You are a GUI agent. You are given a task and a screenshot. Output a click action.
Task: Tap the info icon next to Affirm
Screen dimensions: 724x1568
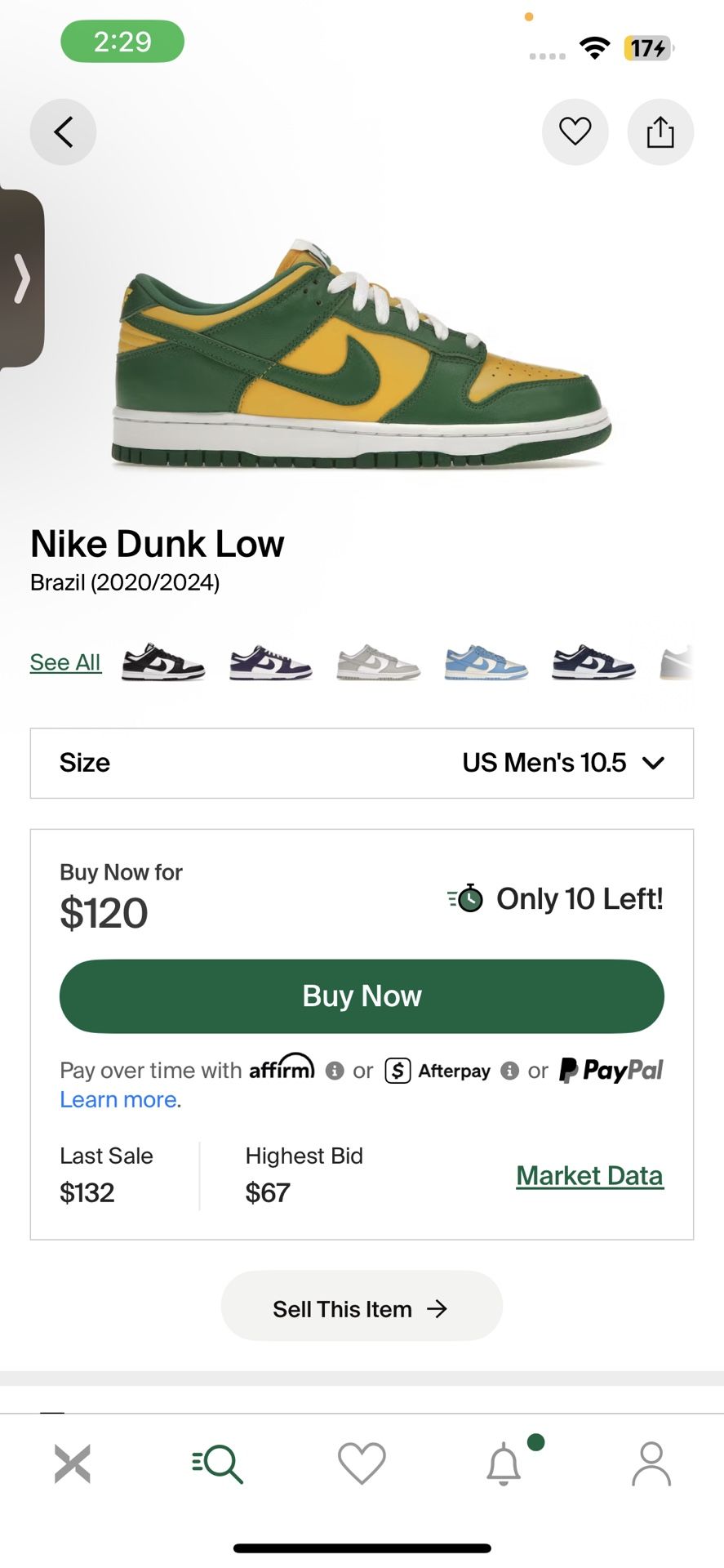coord(335,1071)
